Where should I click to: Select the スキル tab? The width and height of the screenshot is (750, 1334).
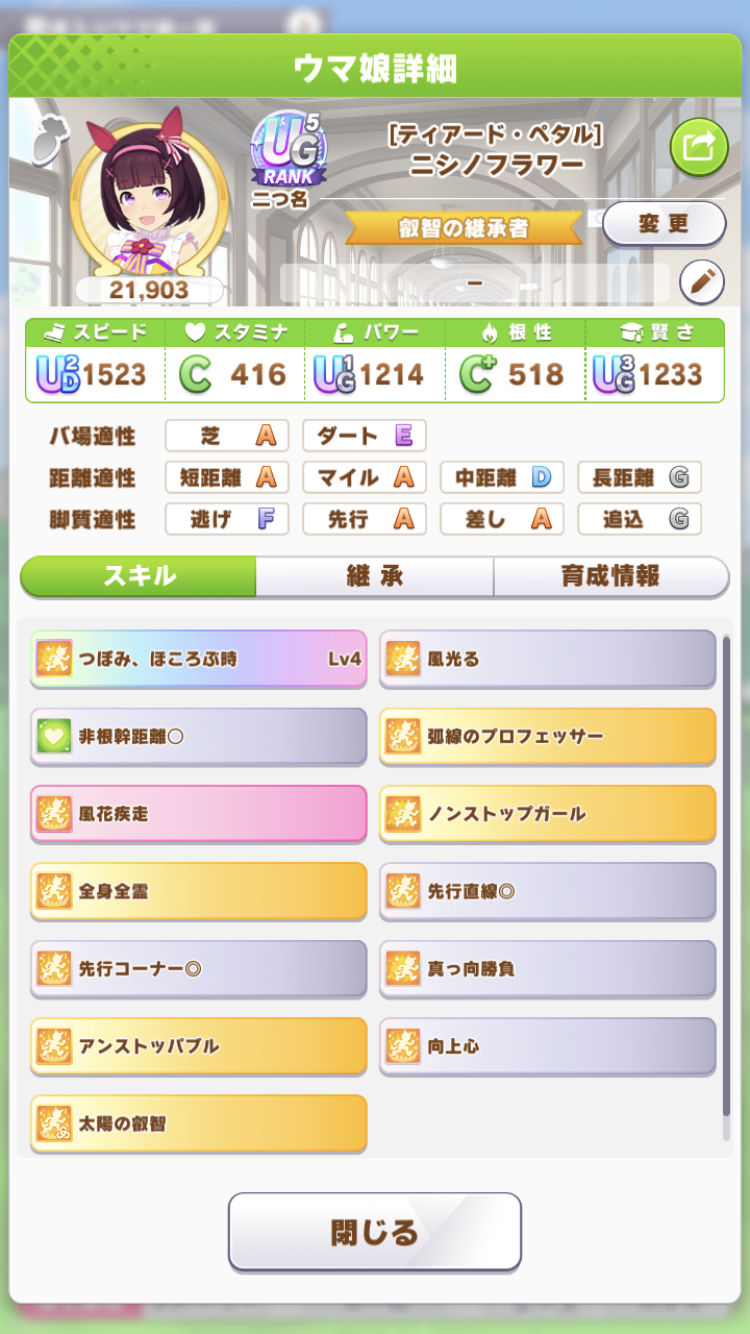click(x=139, y=577)
